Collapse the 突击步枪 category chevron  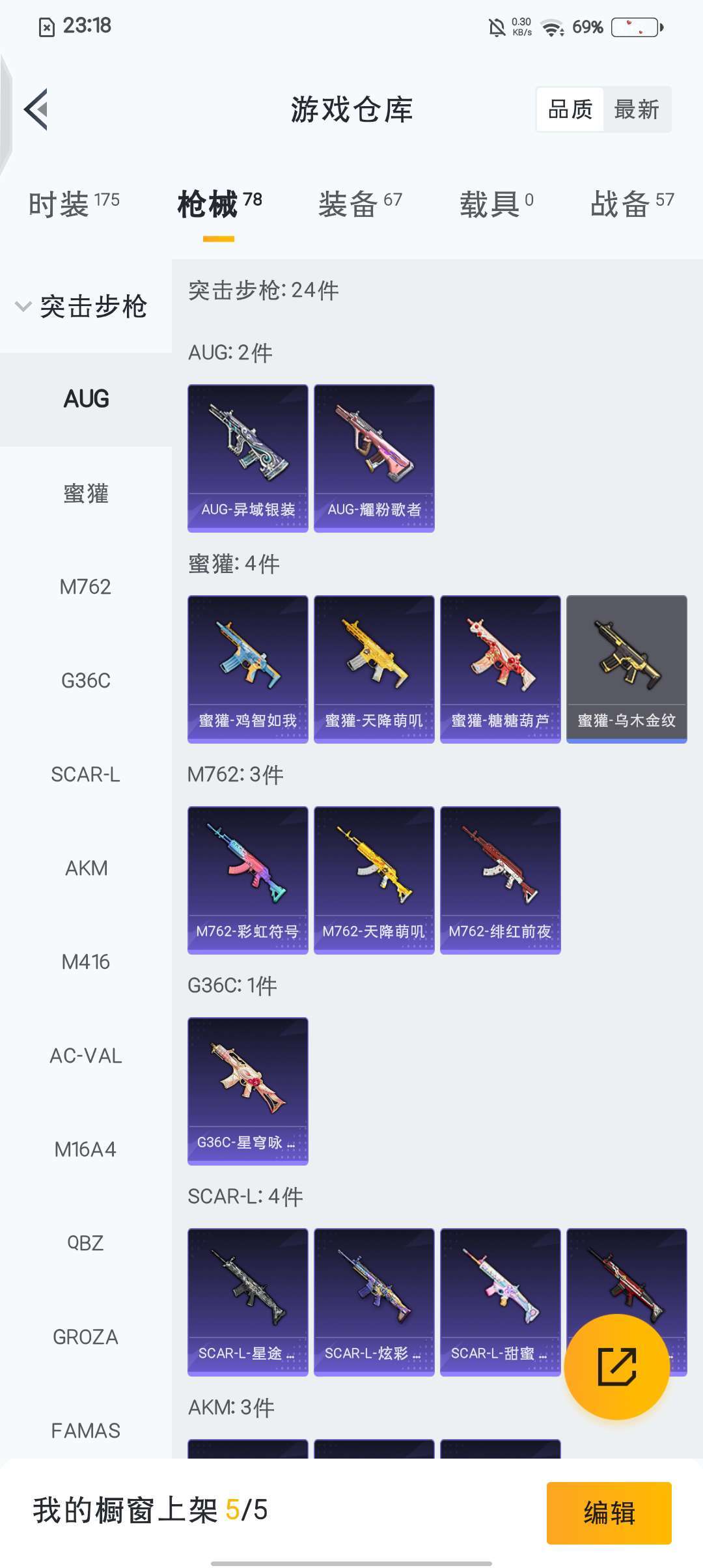(x=23, y=306)
